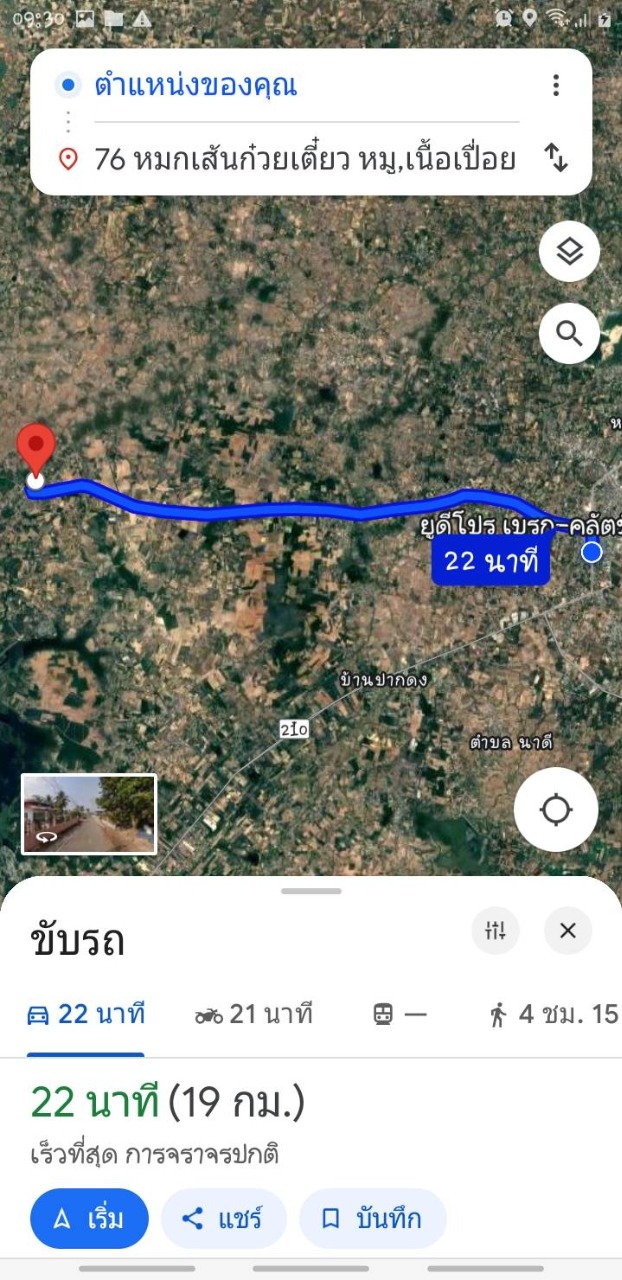This screenshot has width=622, height=1280.
Task: Open the Street View thumbnail
Action: (89, 814)
